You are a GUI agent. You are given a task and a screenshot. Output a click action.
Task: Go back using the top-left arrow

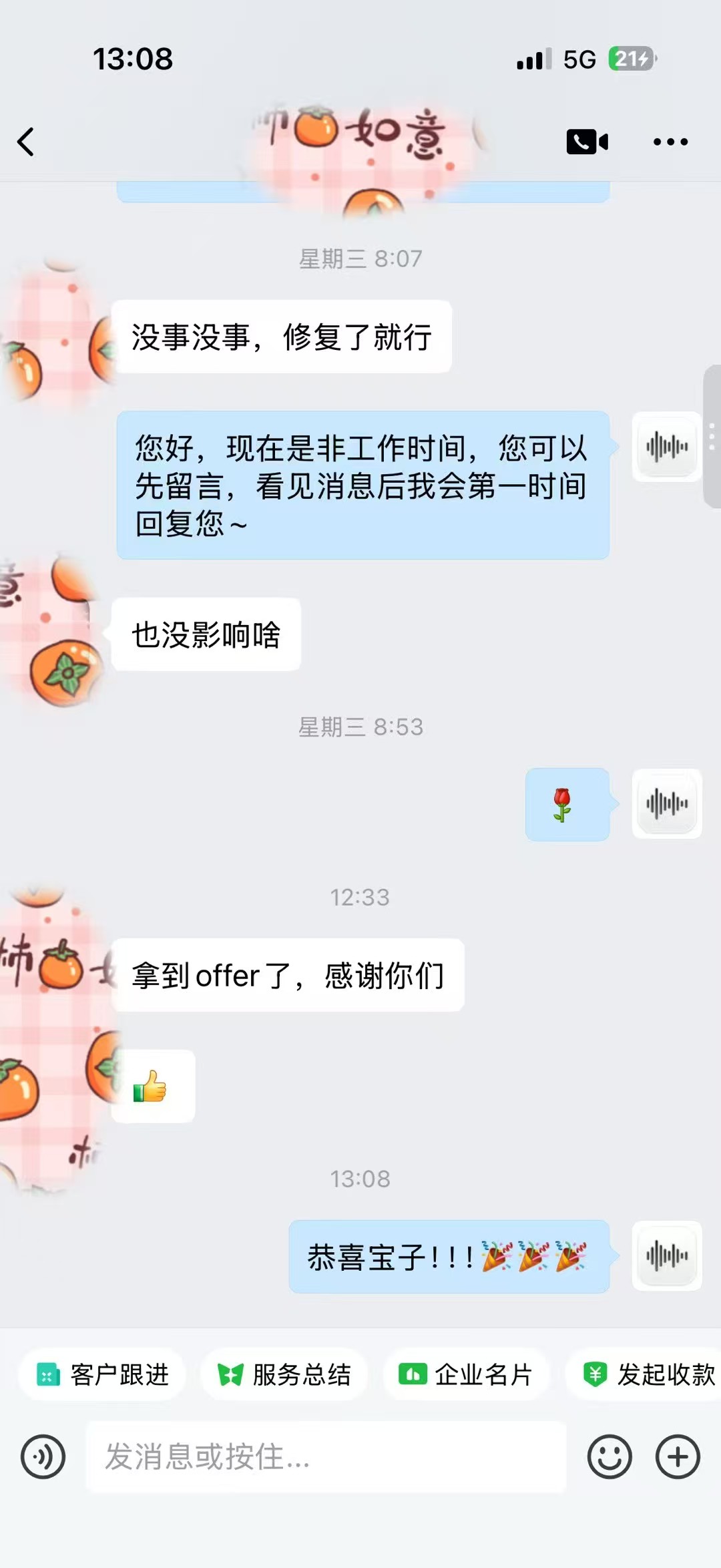point(26,142)
